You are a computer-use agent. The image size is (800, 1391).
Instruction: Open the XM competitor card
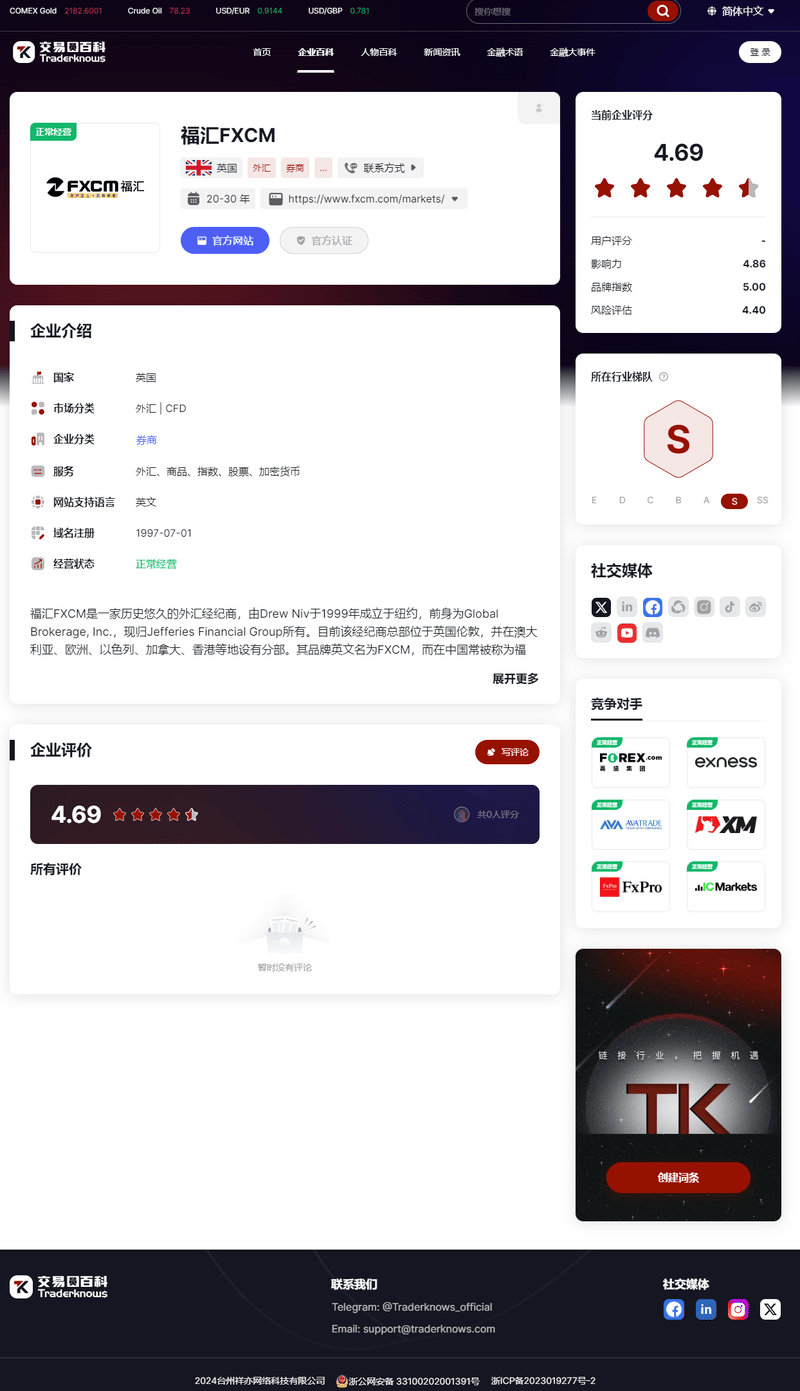[726, 825]
